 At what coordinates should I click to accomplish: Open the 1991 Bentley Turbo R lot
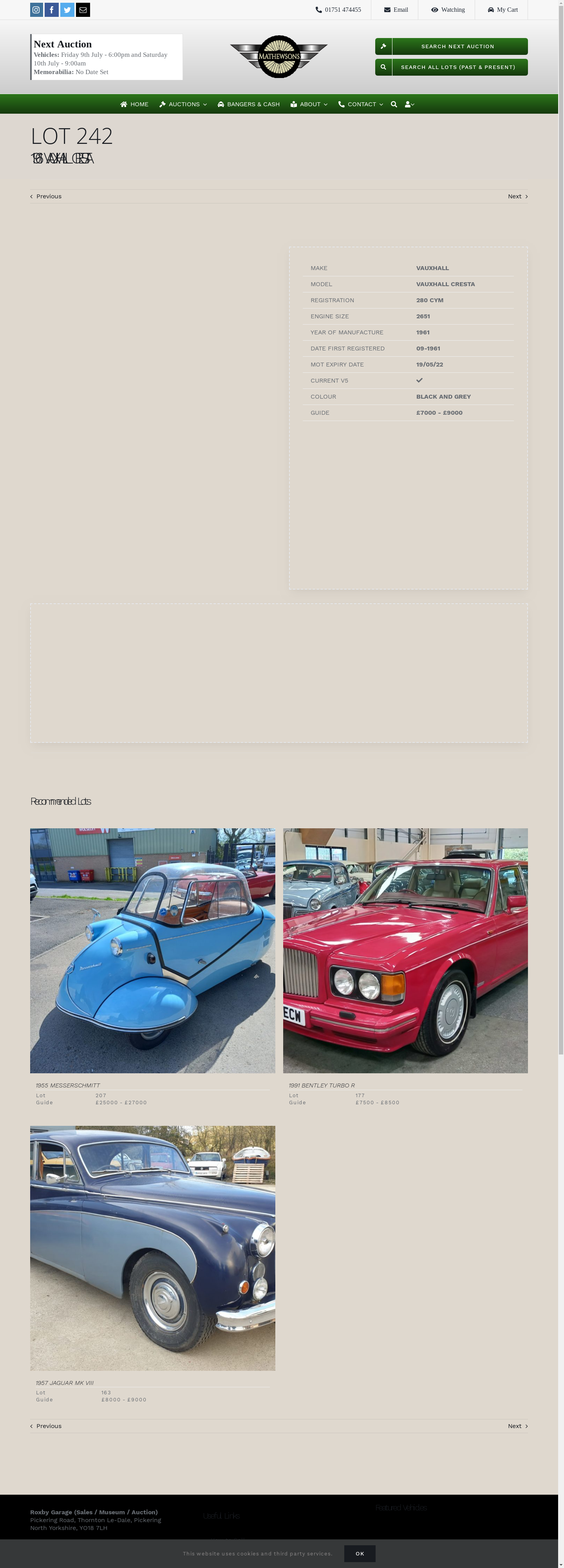405,950
